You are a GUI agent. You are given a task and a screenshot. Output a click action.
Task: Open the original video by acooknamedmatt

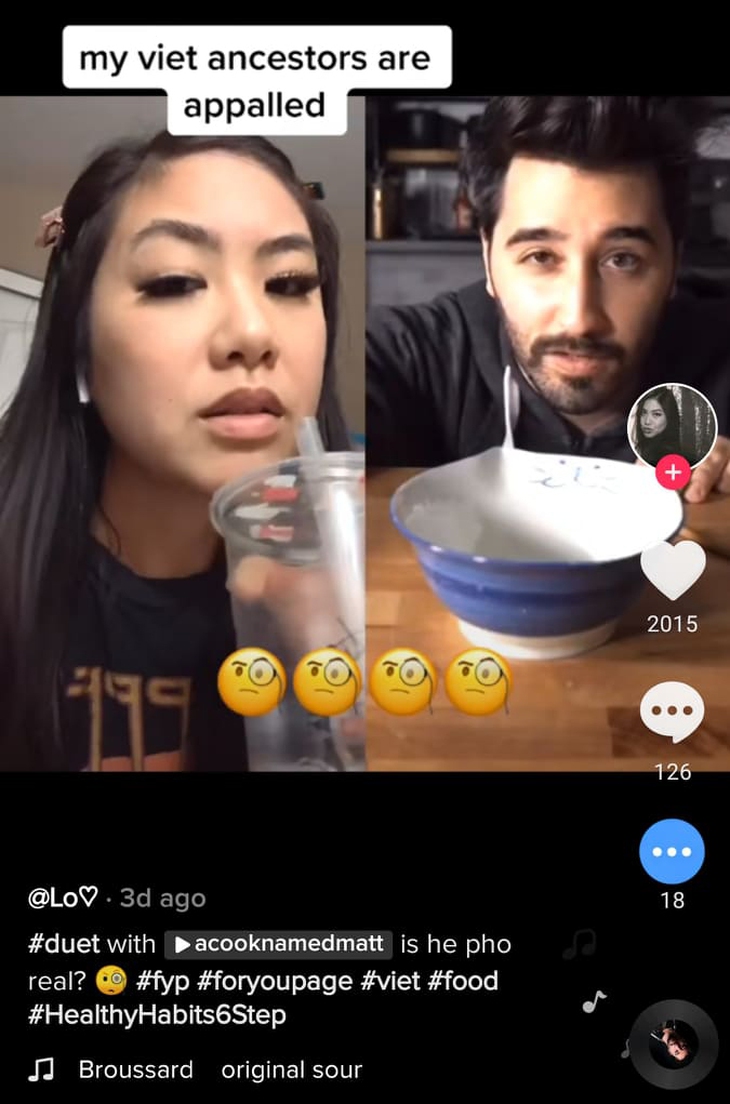278,944
